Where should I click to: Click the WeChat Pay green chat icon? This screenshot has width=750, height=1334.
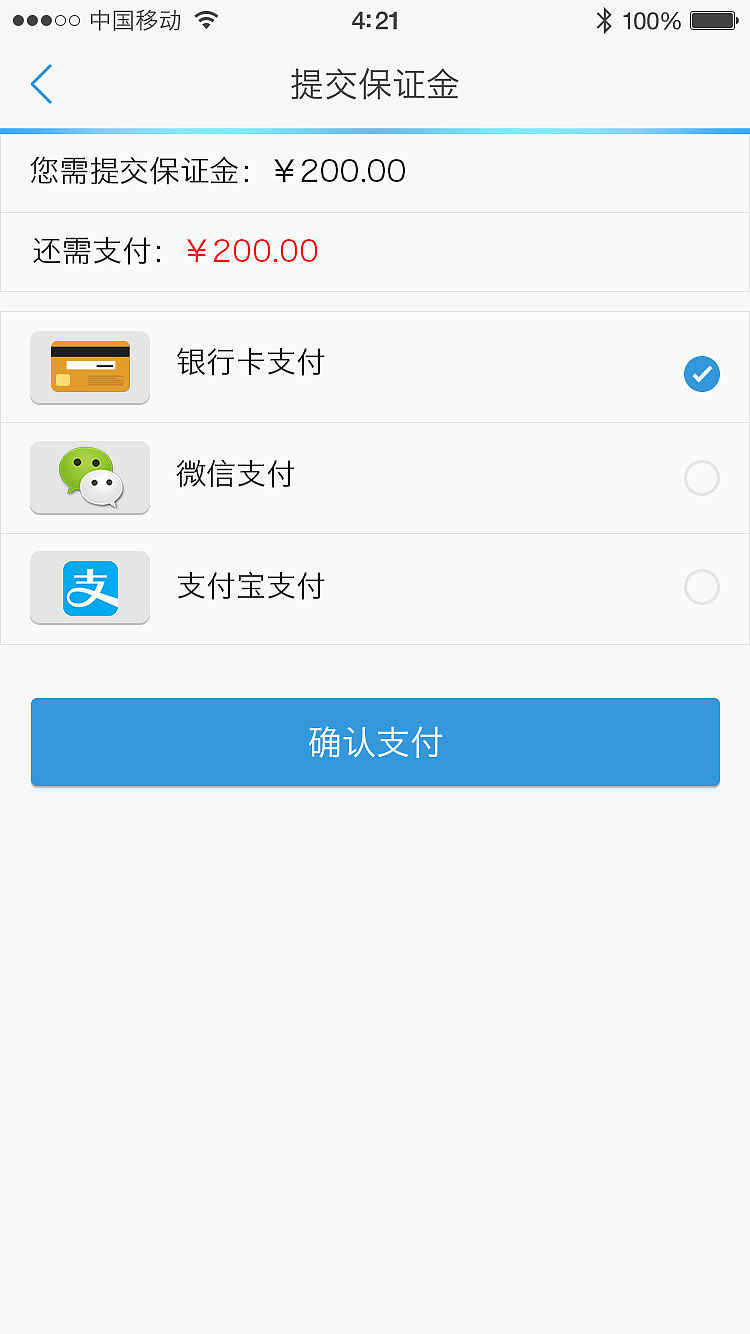coord(90,477)
